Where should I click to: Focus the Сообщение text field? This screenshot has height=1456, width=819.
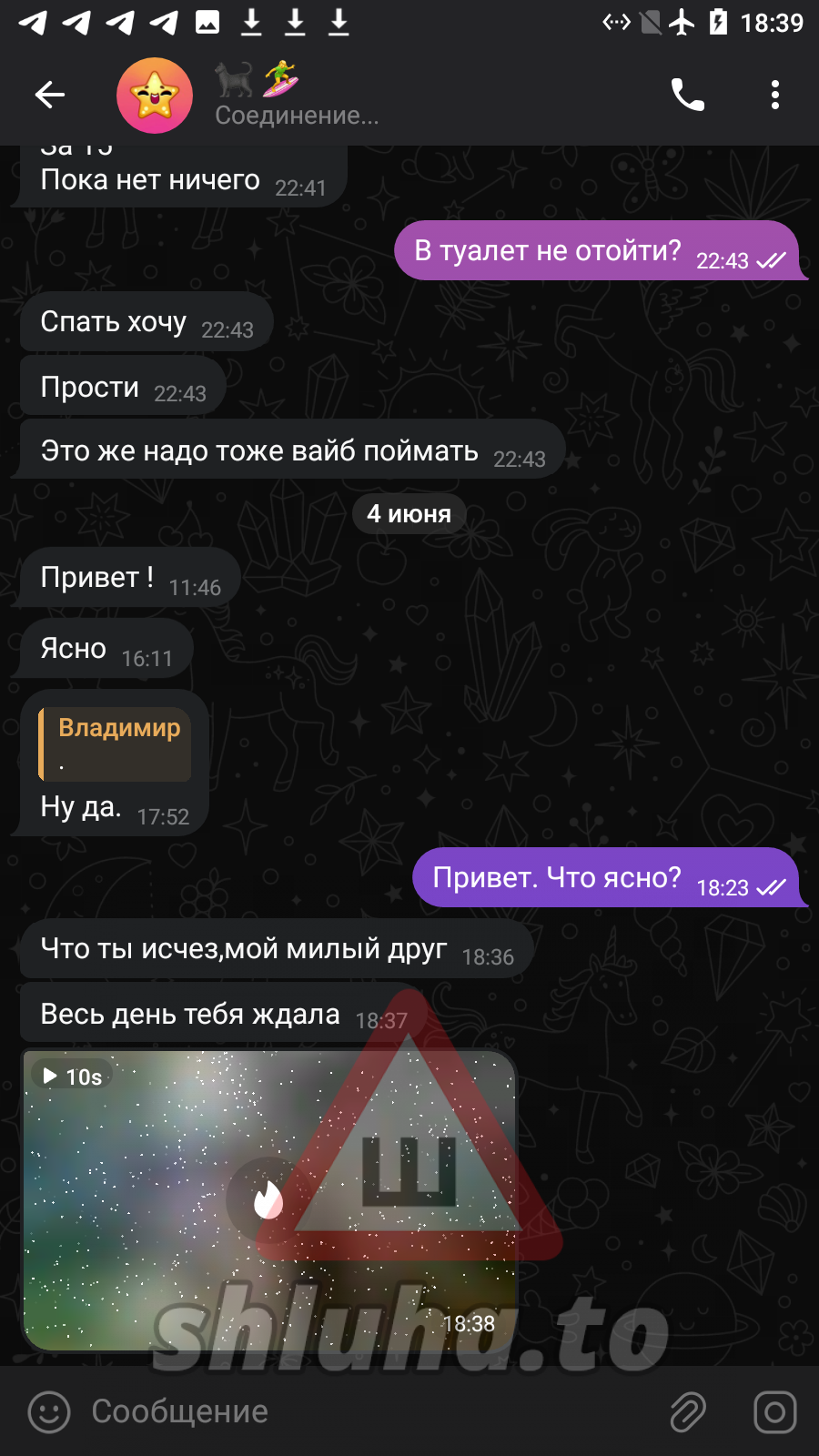pyautogui.click(x=364, y=1412)
